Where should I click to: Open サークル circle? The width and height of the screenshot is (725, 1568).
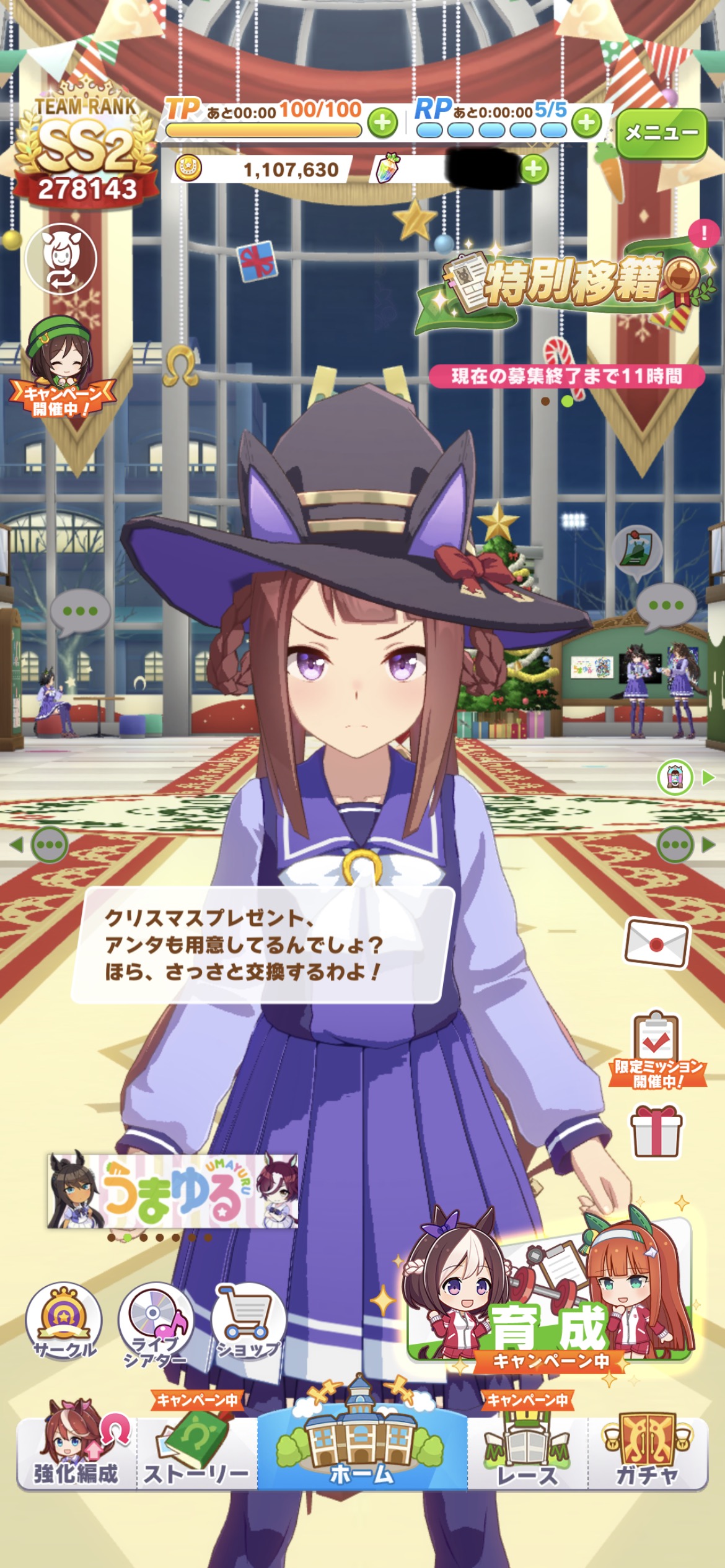64,1319
